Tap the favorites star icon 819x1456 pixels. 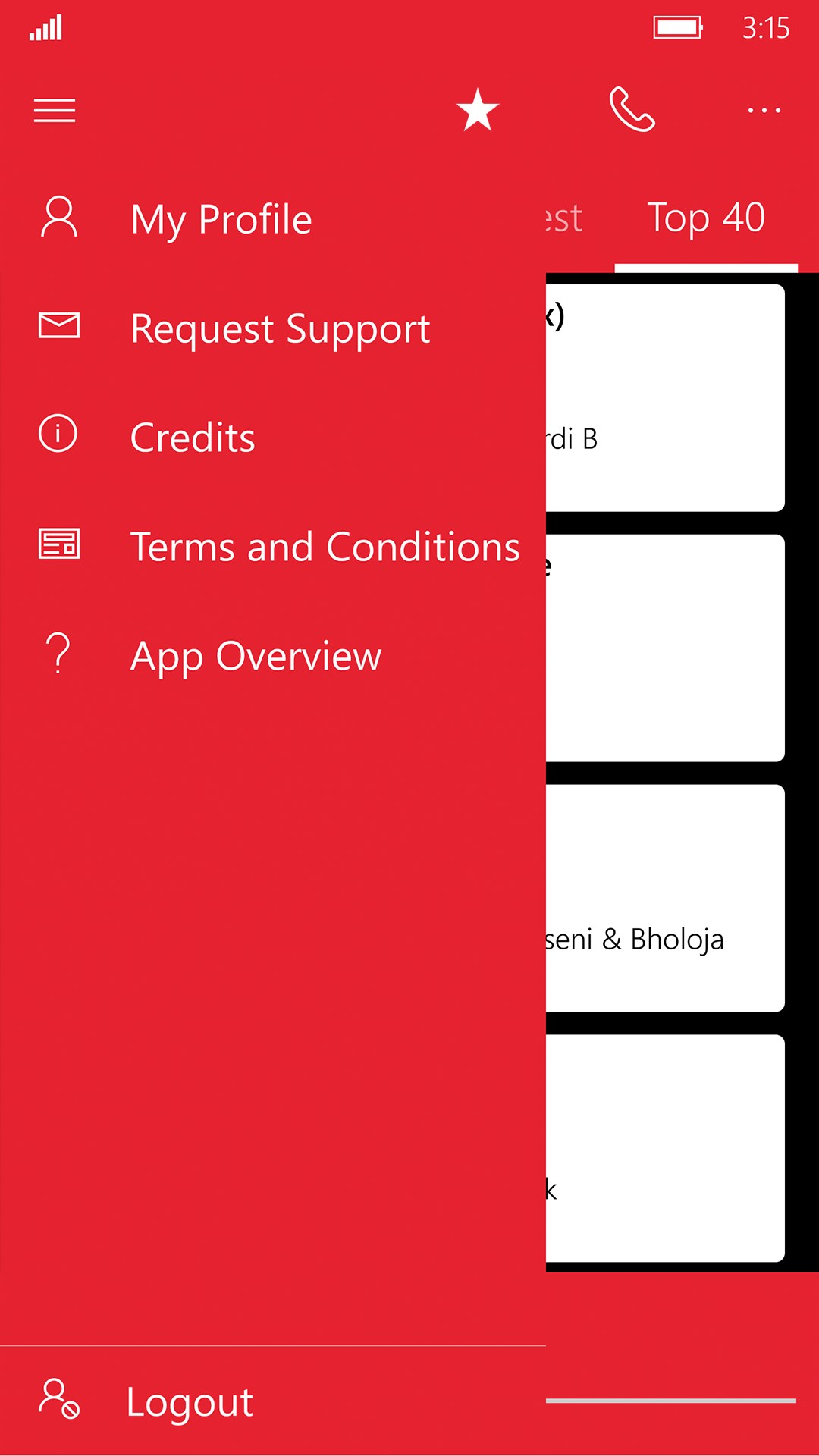pyautogui.click(x=478, y=110)
